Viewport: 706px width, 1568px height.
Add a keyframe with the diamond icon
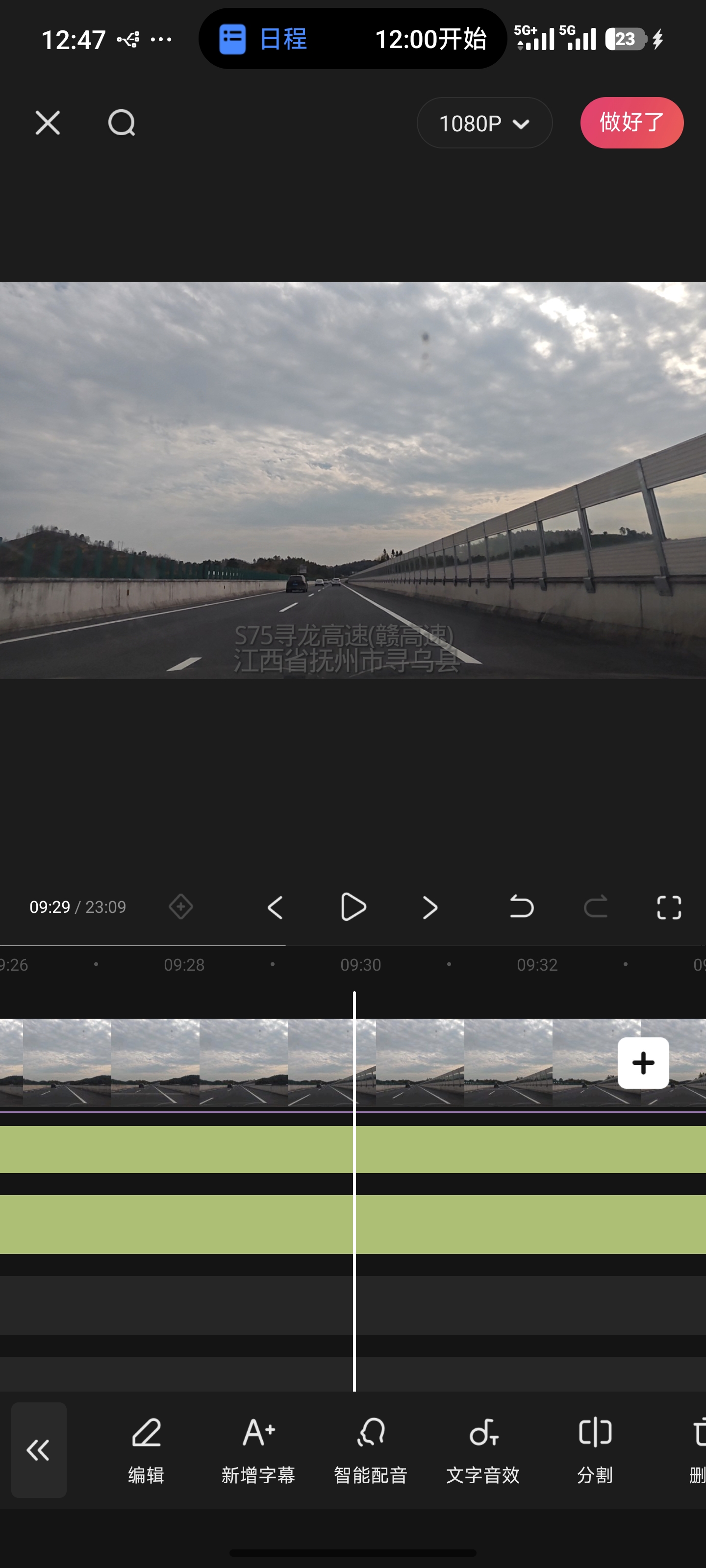click(x=180, y=907)
